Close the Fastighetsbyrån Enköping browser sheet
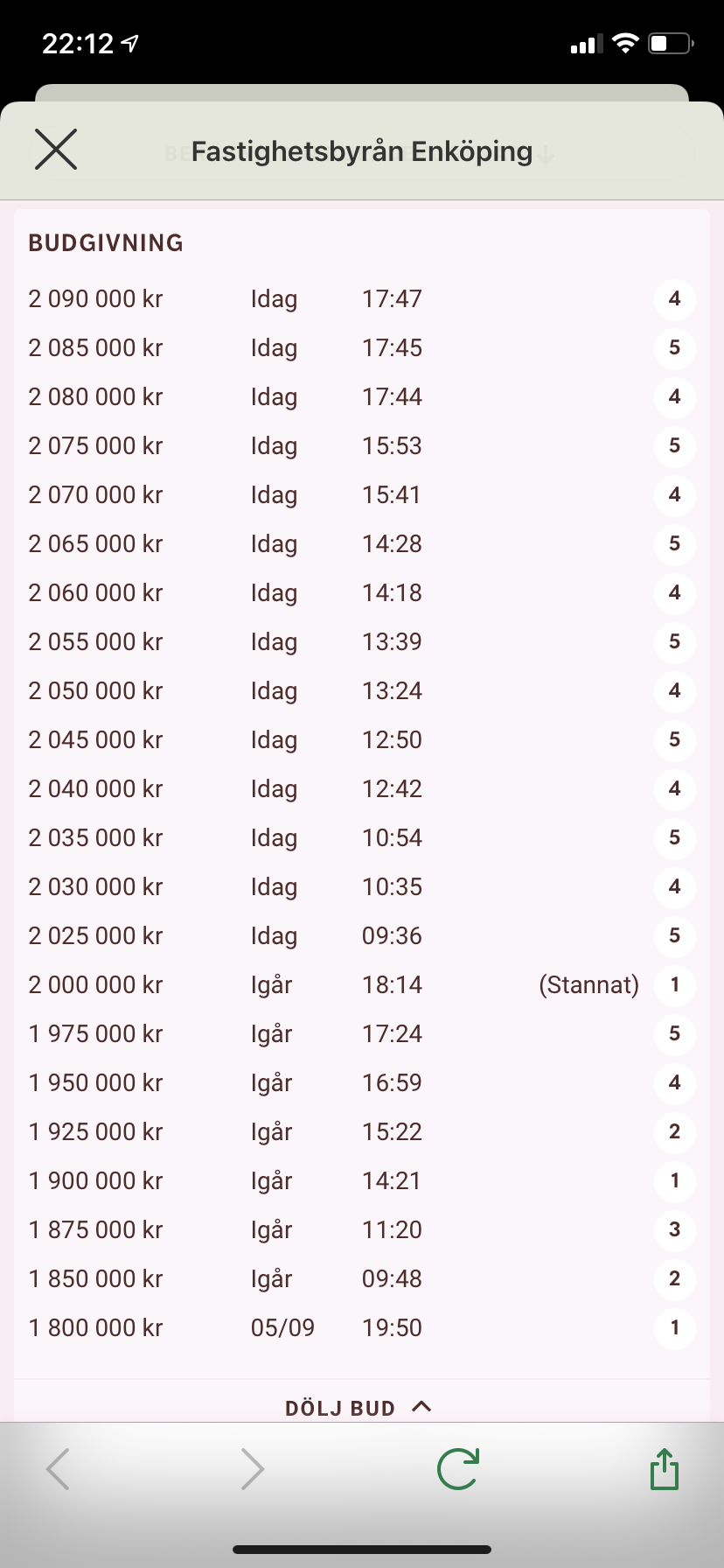Viewport: 724px width, 1568px height. pos(56,149)
